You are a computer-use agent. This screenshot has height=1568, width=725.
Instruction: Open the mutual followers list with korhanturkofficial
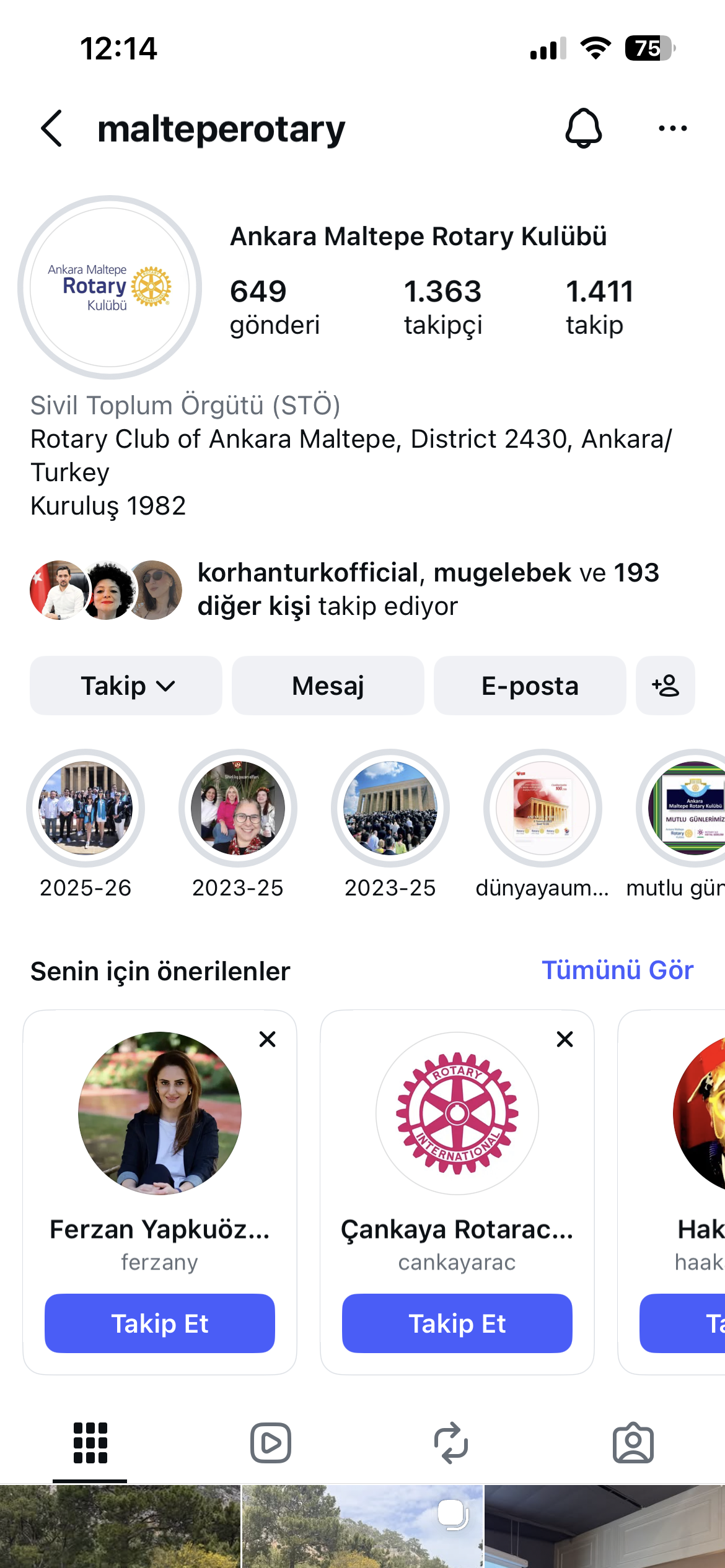click(428, 590)
